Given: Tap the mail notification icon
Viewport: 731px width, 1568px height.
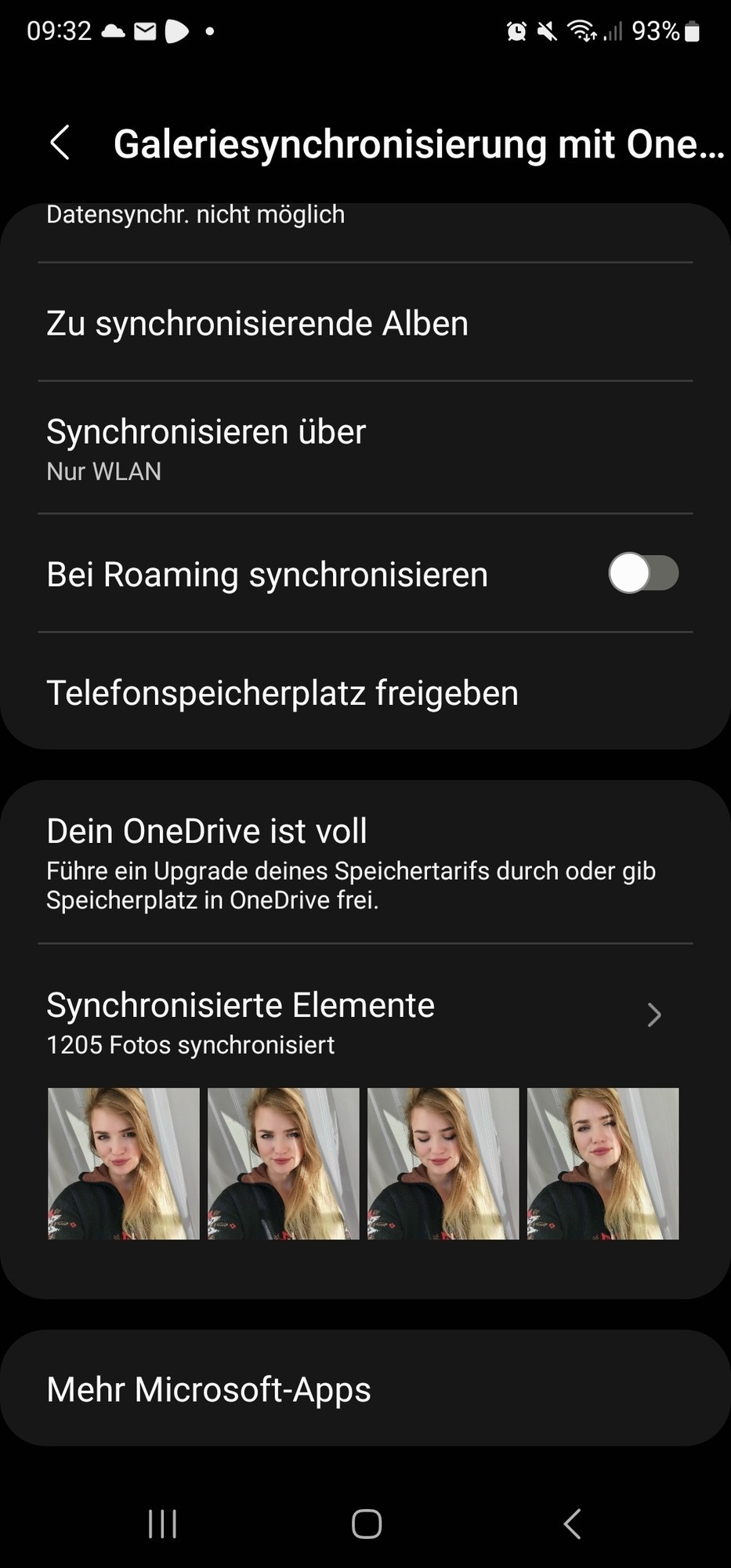Looking at the screenshot, I should pyautogui.click(x=144, y=31).
